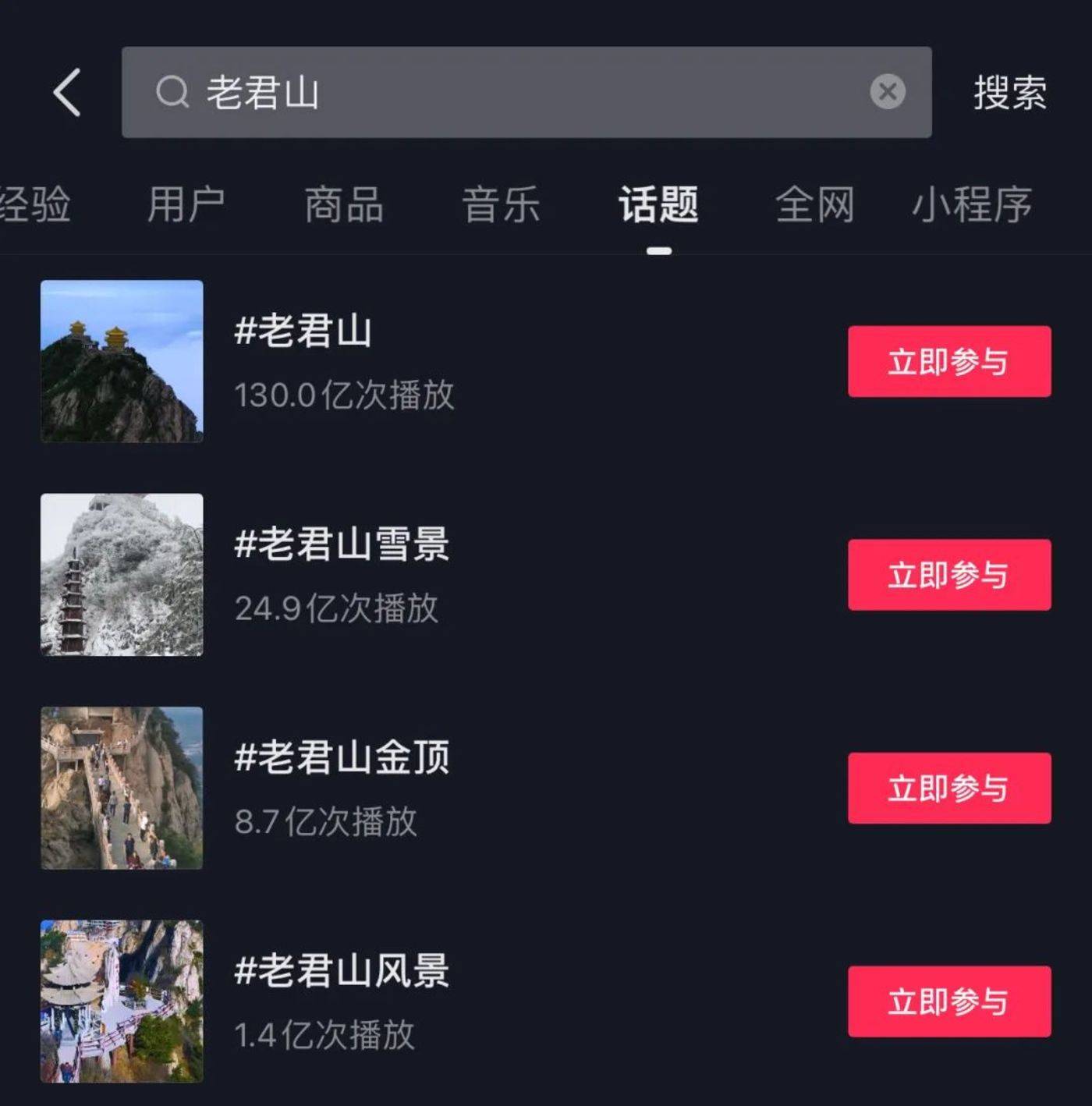The image size is (1092, 1106).
Task: Join #老君山 via its 立即参与 button
Action: [x=948, y=360]
